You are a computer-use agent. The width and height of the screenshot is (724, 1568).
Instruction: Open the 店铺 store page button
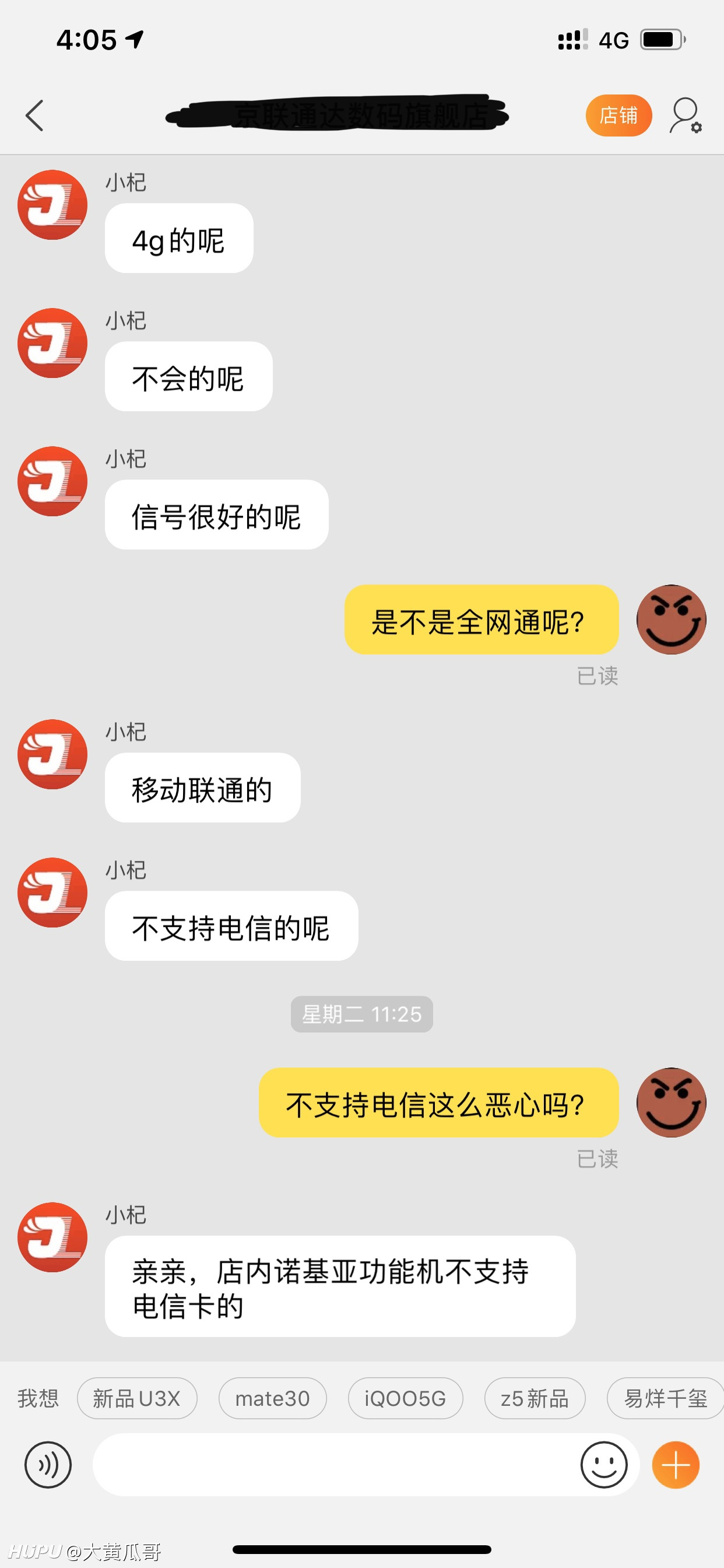[x=618, y=116]
